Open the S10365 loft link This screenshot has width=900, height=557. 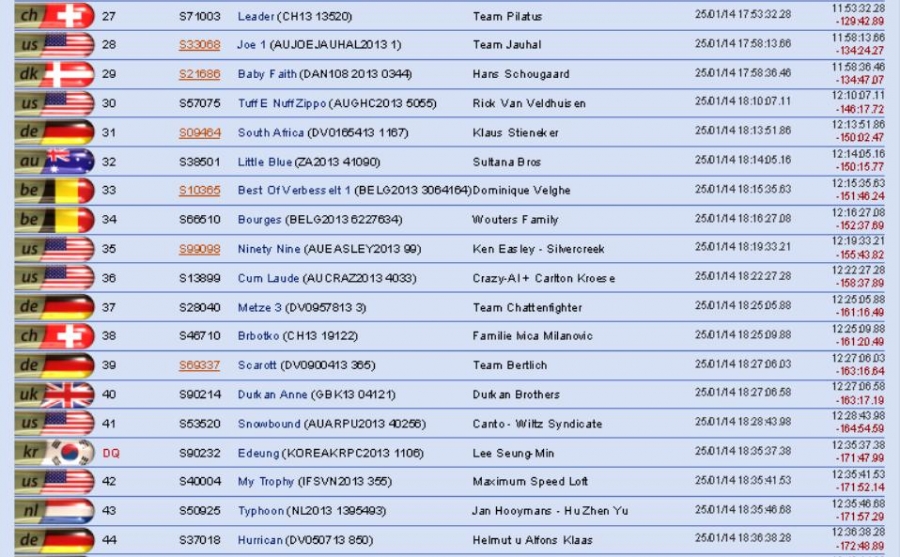click(x=199, y=190)
